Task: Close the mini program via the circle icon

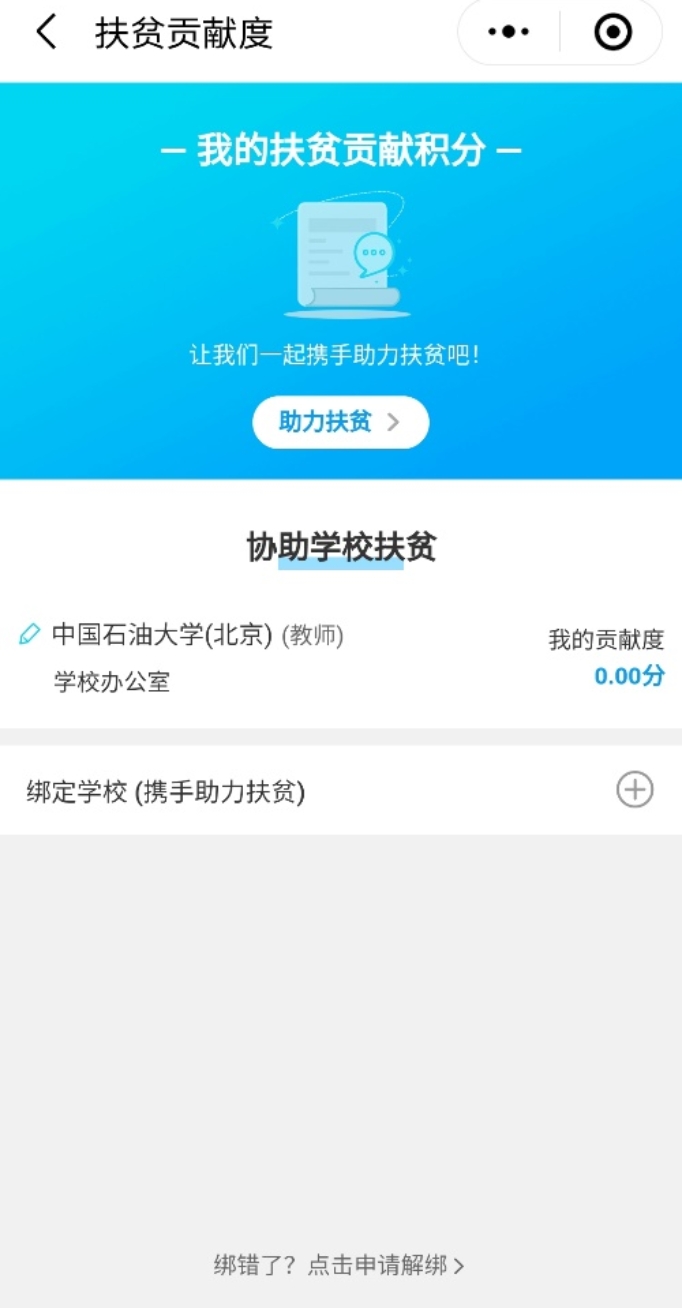Action: [612, 33]
